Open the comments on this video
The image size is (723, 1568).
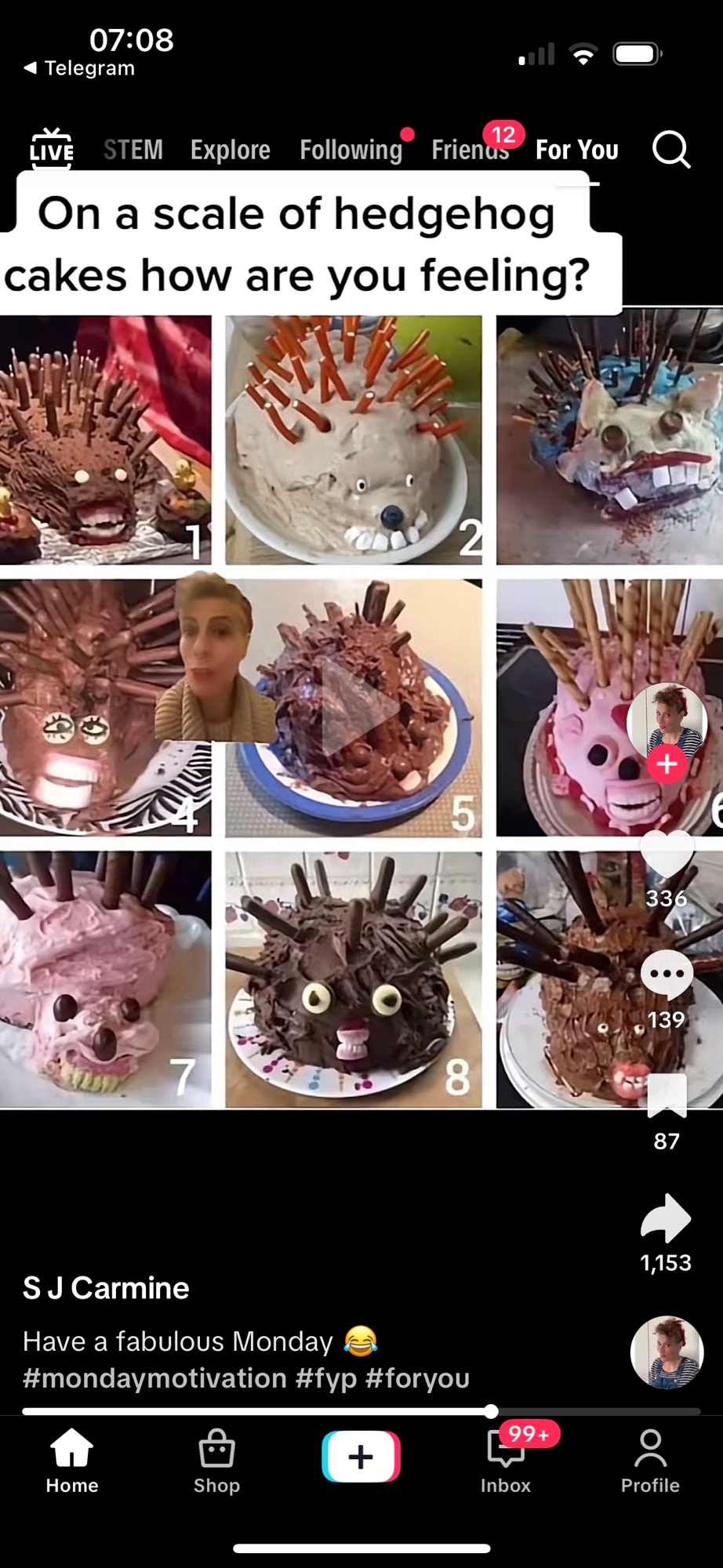coord(667,975)
